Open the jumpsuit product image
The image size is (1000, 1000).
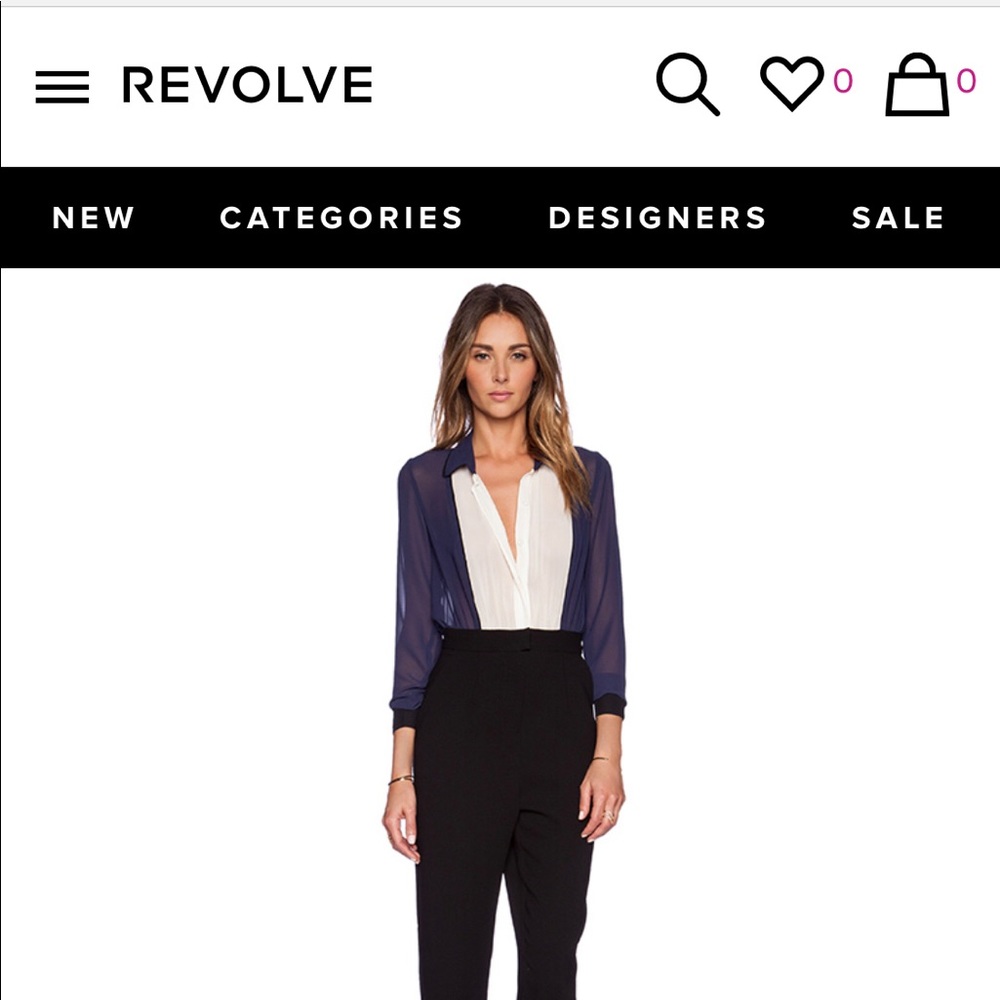(x=507, y=640)
